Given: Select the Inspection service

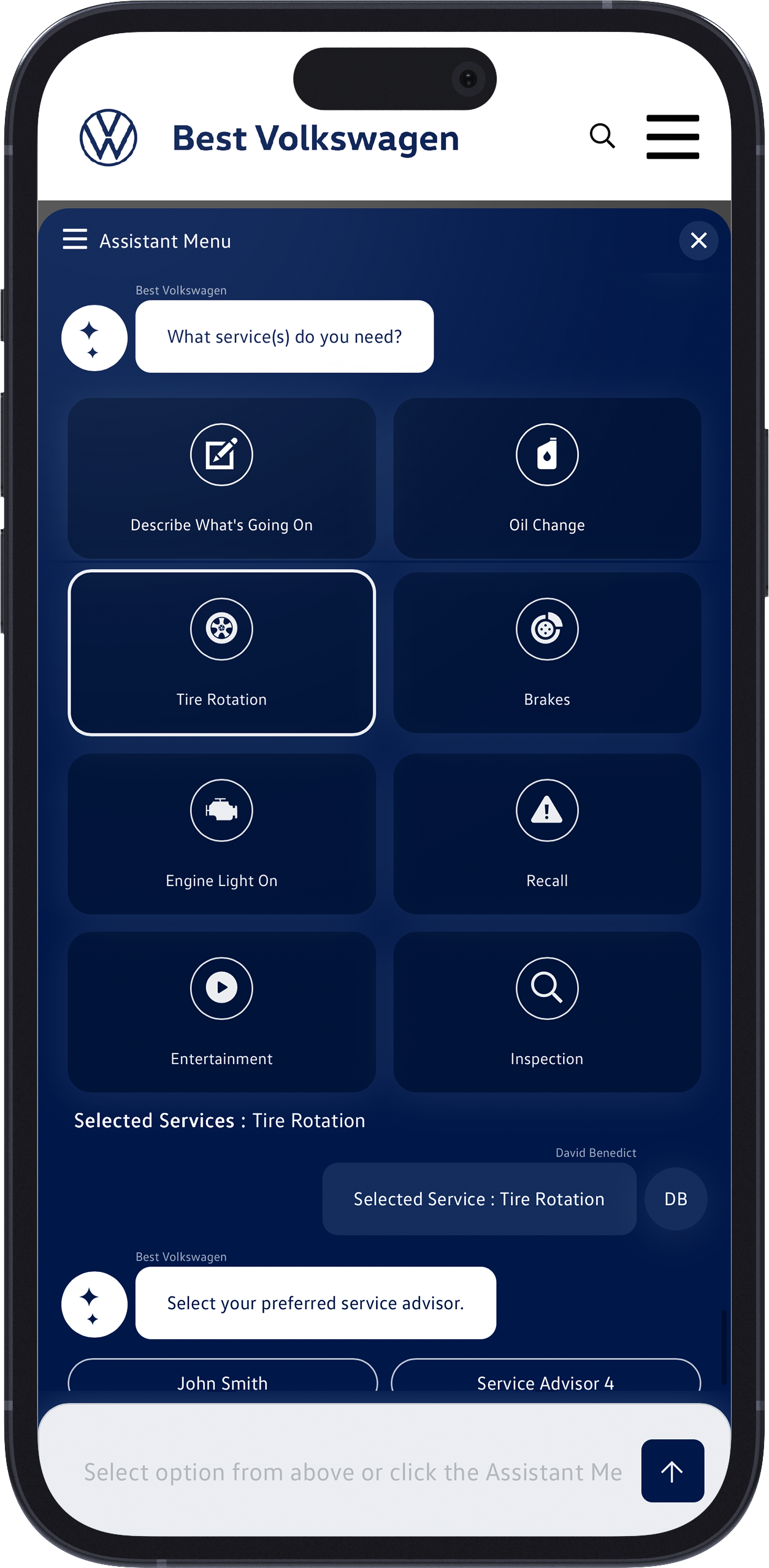Looking at the screenshot, I should click(546, 1011).
